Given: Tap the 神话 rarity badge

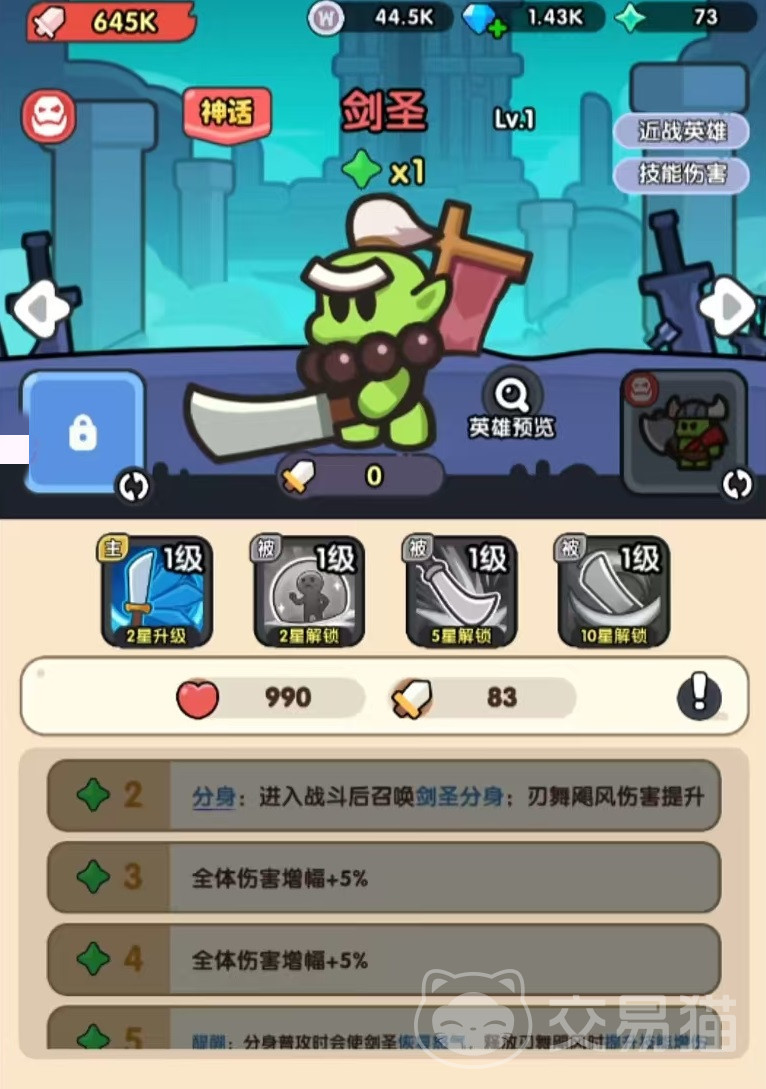Looking at the screenshot, I should 227,113.
